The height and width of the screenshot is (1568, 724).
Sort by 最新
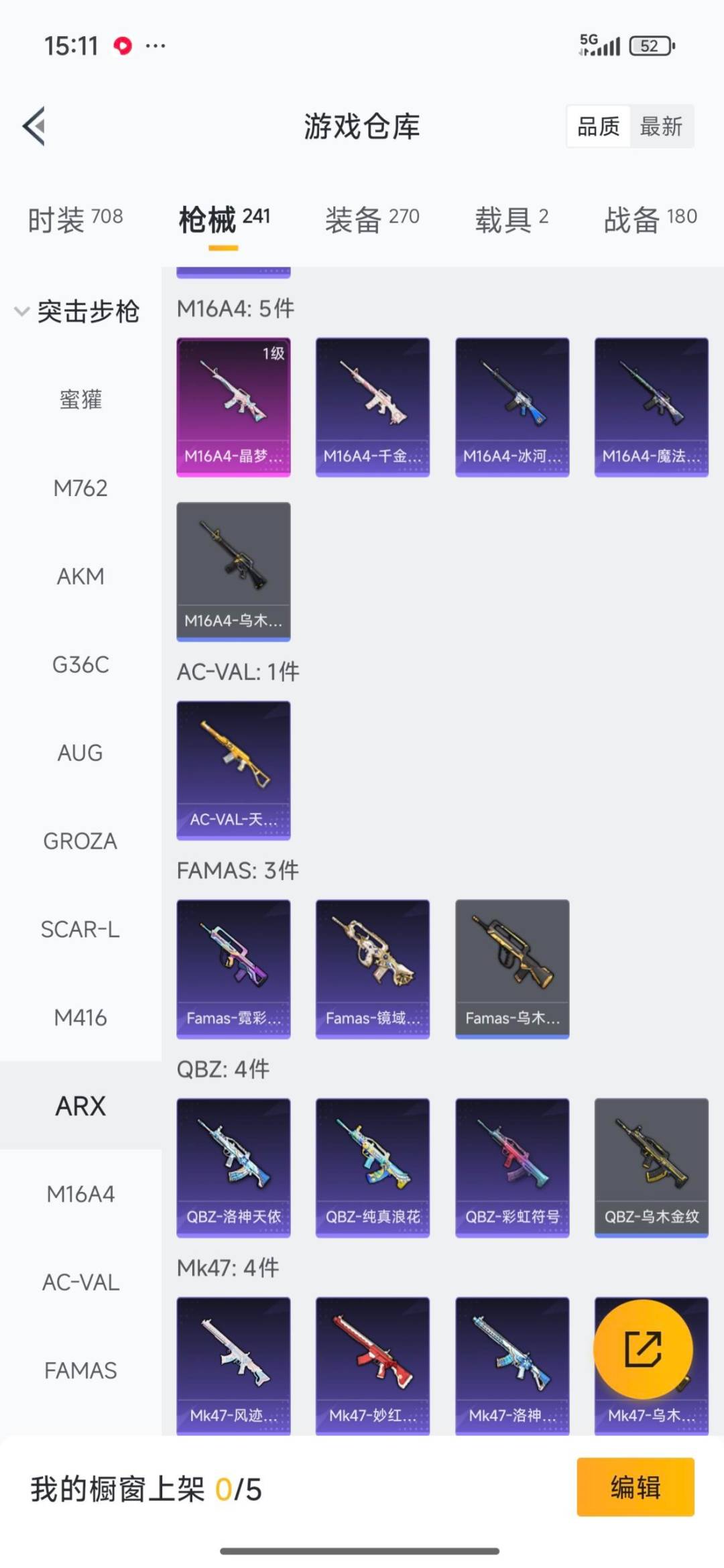point(661,126)
